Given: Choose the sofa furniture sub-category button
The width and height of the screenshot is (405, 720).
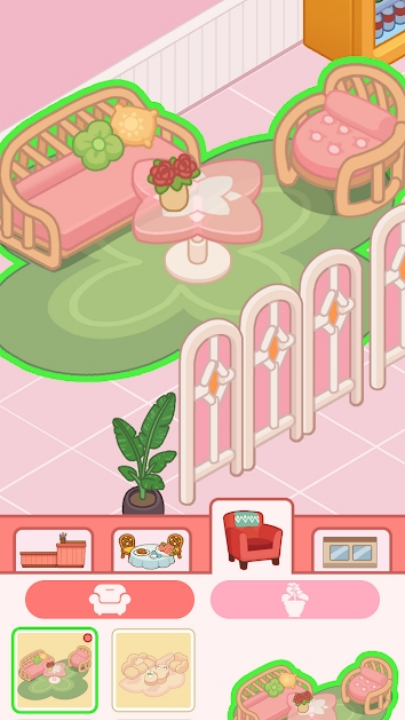Looking at the screenshot, I should [110, 599].
